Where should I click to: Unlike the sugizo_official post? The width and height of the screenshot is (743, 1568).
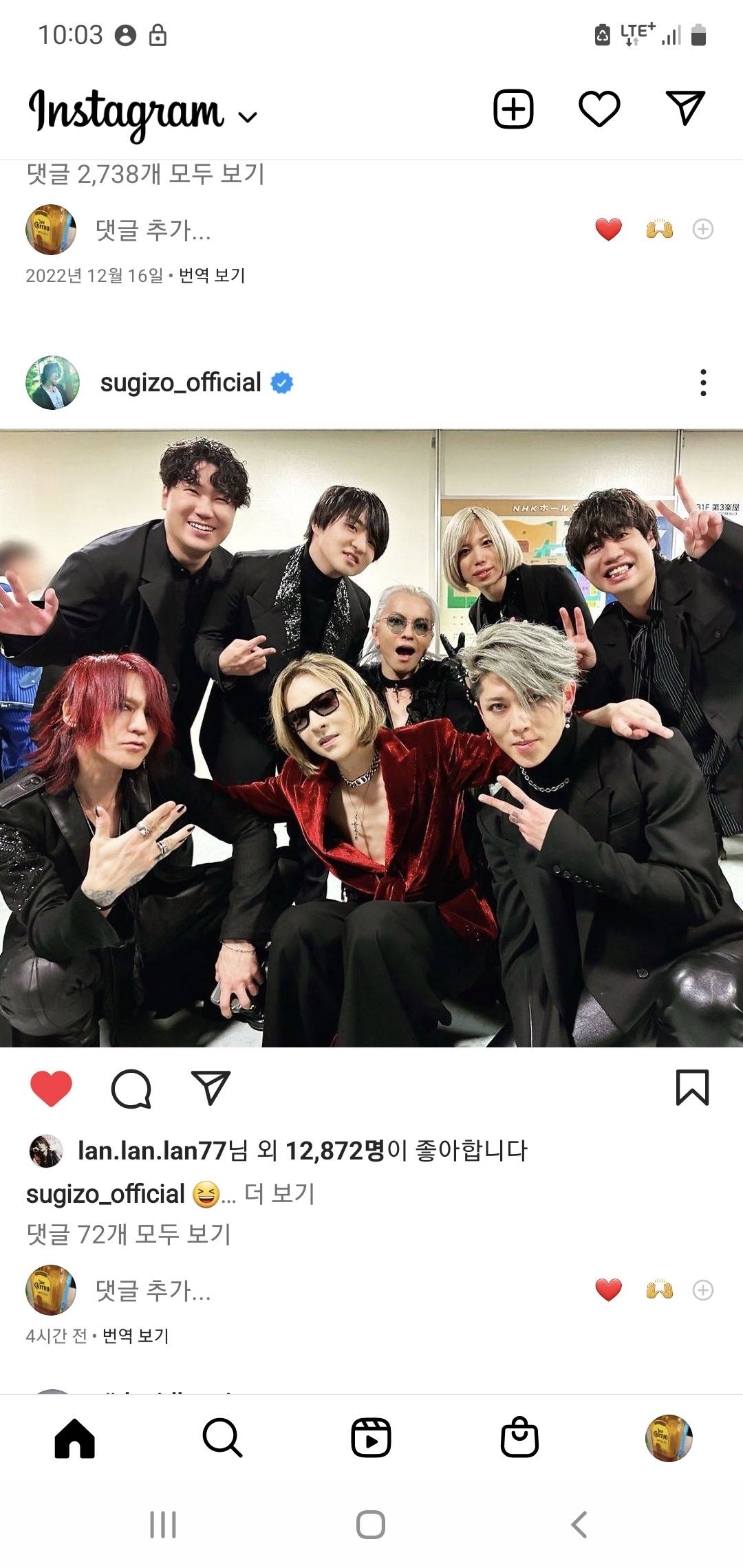52,1088
